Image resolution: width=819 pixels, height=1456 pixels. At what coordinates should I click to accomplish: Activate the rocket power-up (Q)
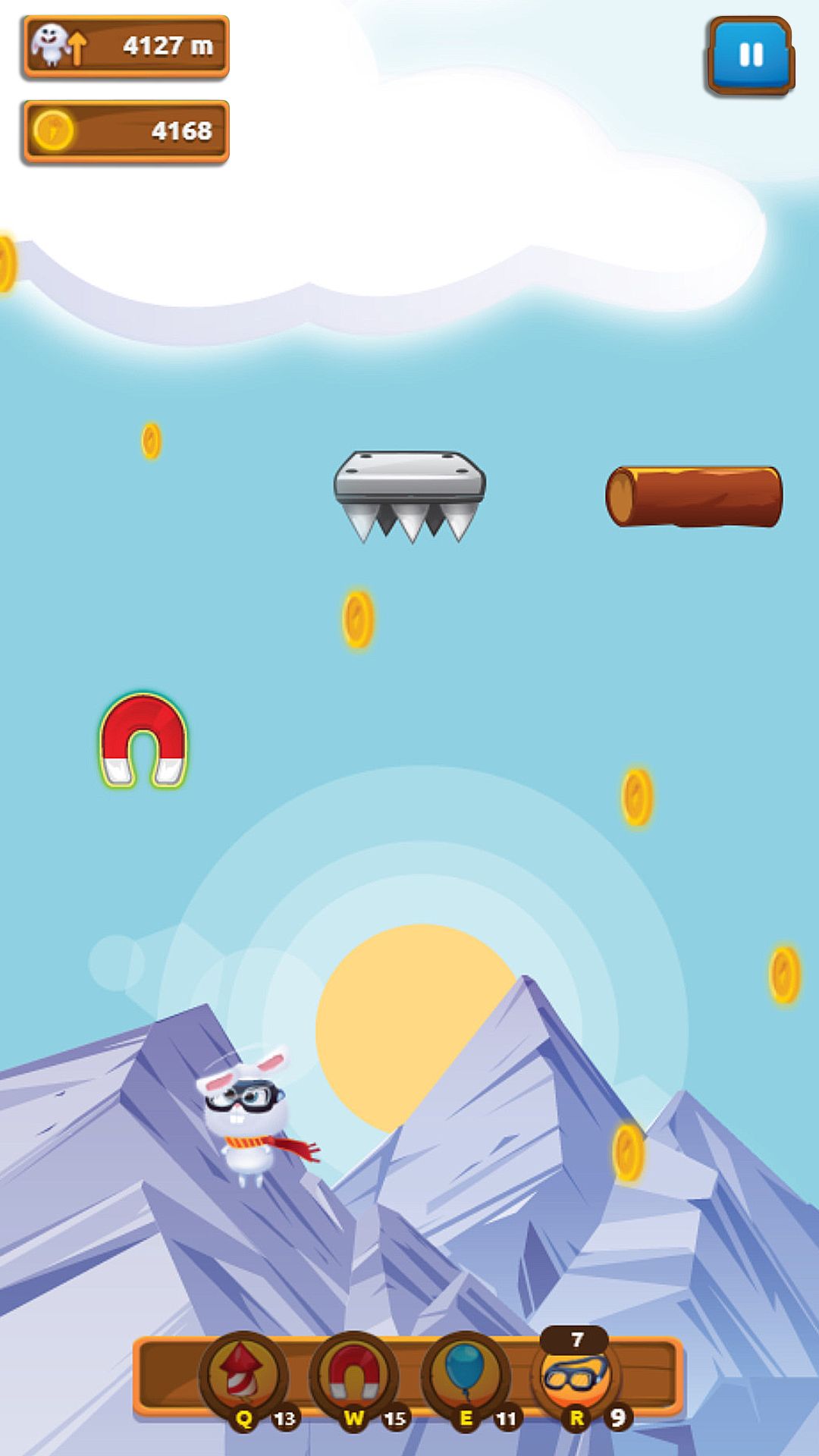pyautogui.click(x=243, y=1374)
